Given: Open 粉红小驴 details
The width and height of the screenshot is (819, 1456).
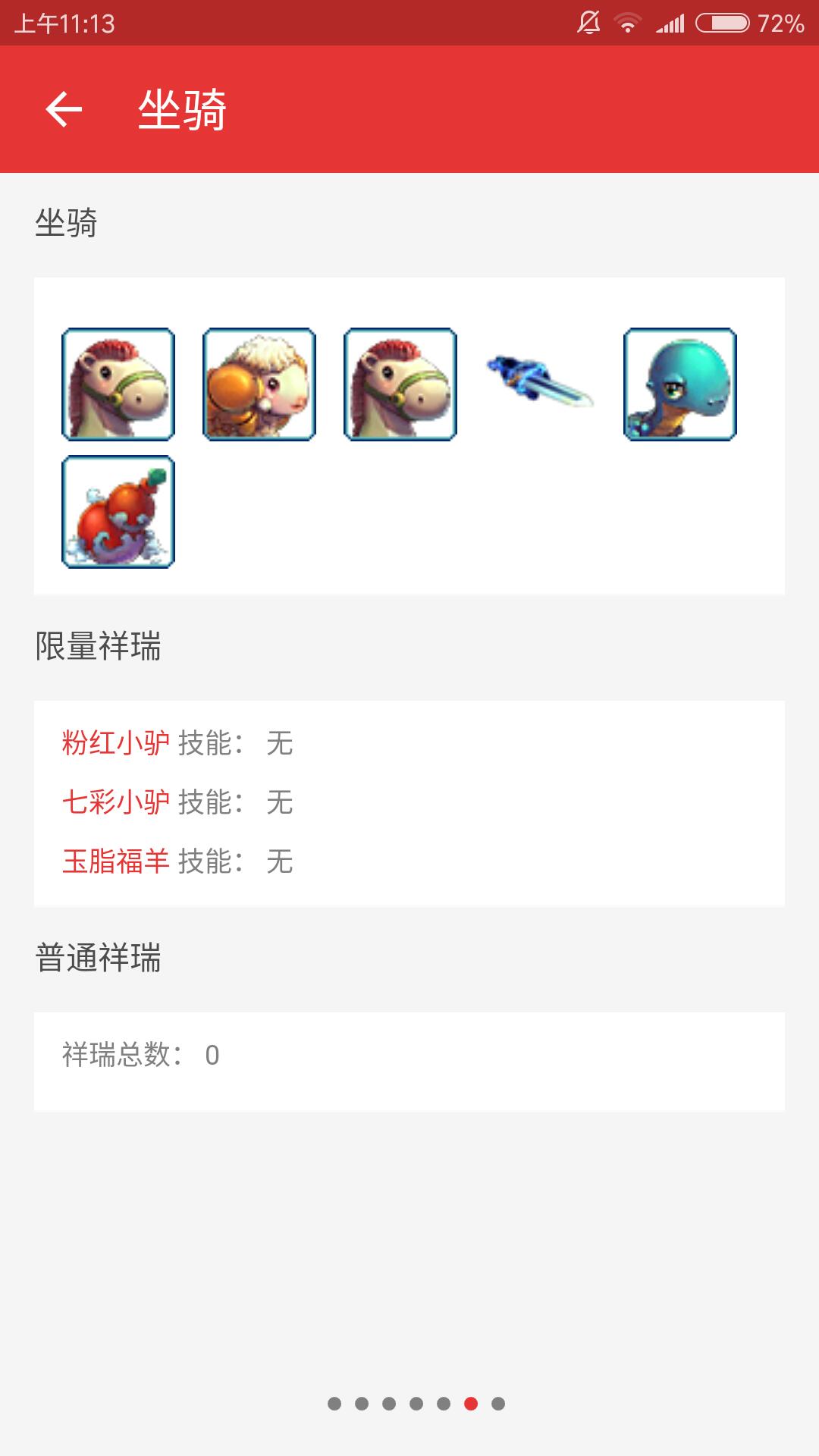Looking at the screenshot, I should (x=115, y=743).
